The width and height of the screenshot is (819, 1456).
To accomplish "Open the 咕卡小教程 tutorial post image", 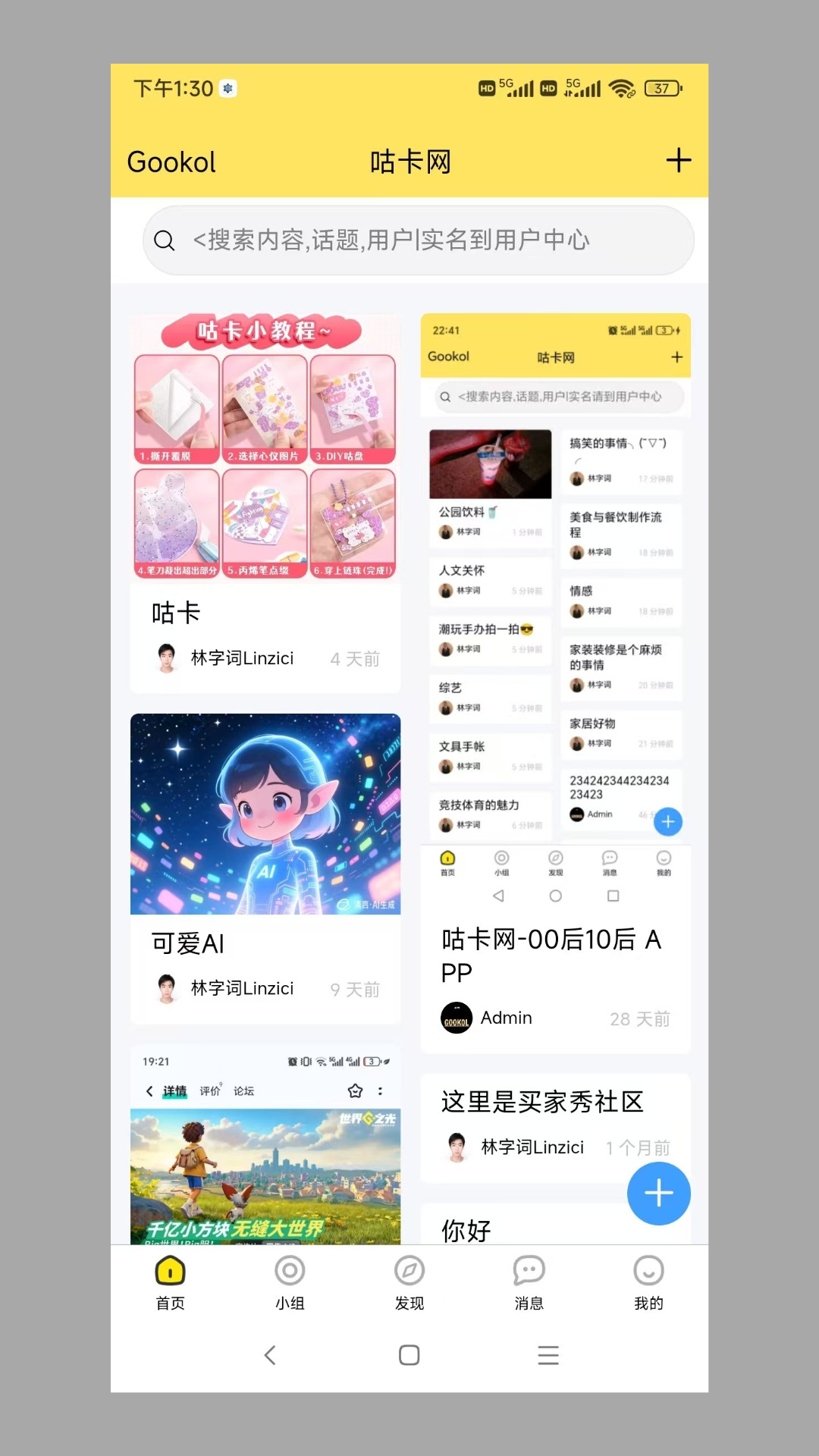I will (x=265, y=447).
